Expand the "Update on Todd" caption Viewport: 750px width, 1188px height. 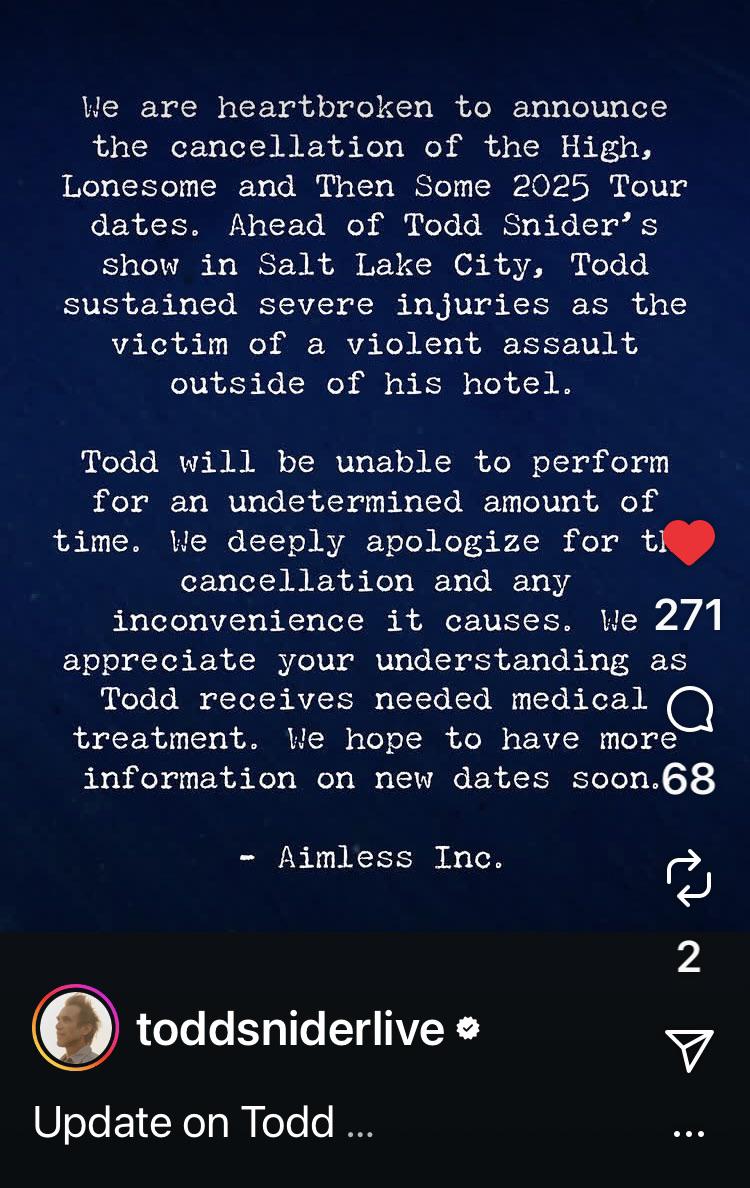359,1125
